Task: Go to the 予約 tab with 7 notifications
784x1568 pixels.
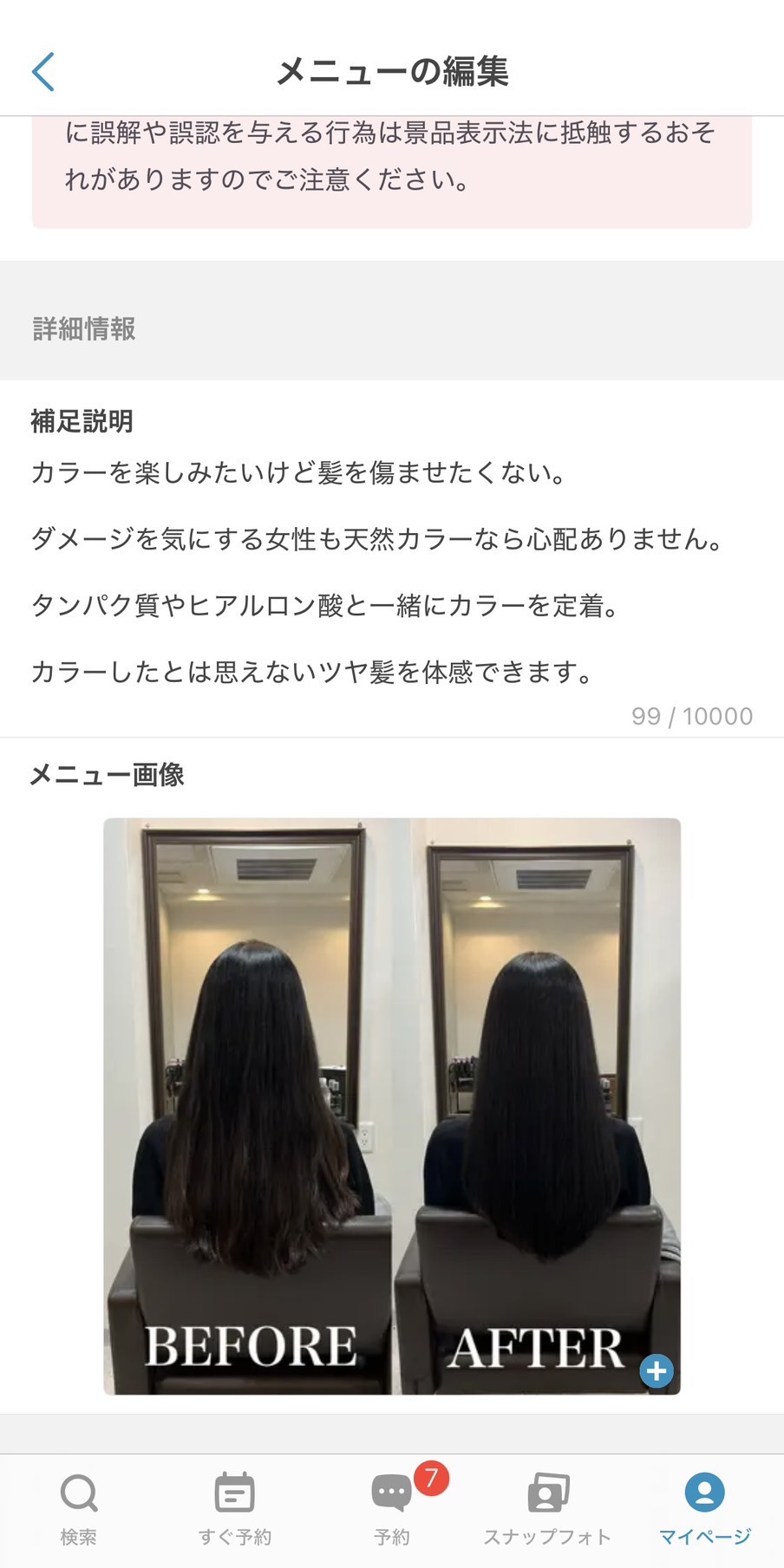Action: [x=392, y=1508]
